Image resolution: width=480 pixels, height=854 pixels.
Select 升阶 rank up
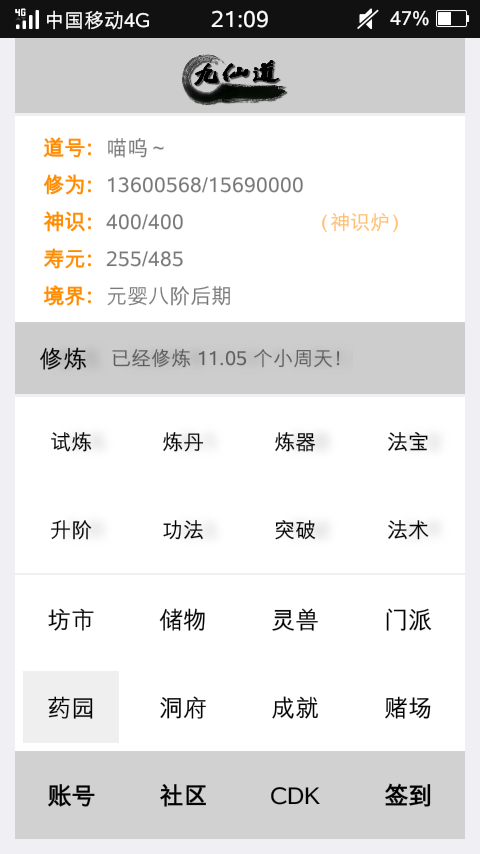pos(71,530)
